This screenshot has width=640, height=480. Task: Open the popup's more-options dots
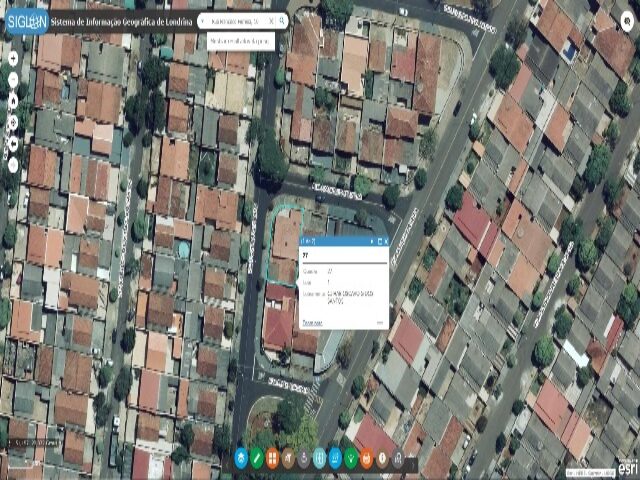pyautogui.click(x=380, y=322)
